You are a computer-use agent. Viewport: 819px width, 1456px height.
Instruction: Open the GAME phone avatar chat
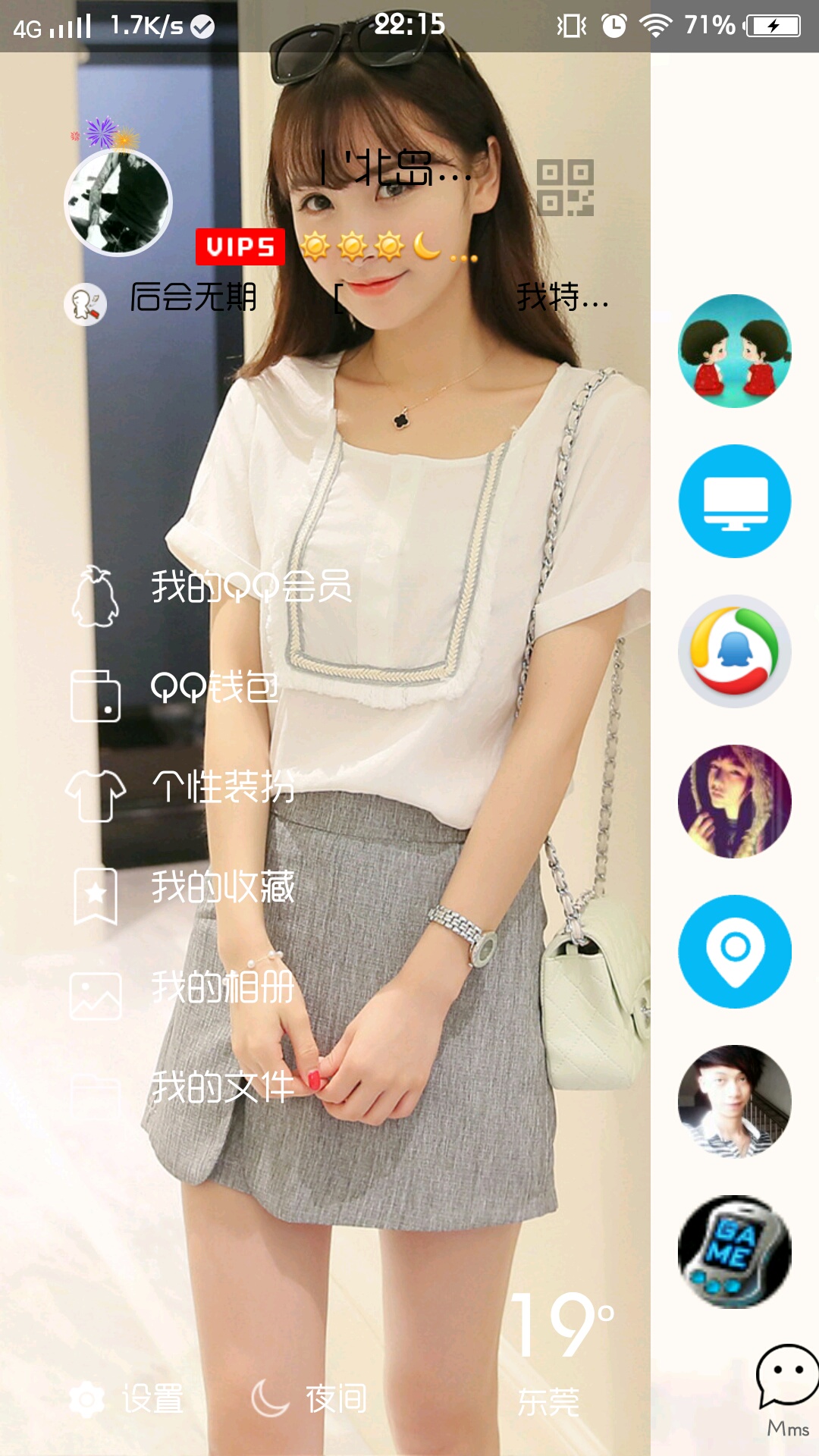click(734, 1252)
